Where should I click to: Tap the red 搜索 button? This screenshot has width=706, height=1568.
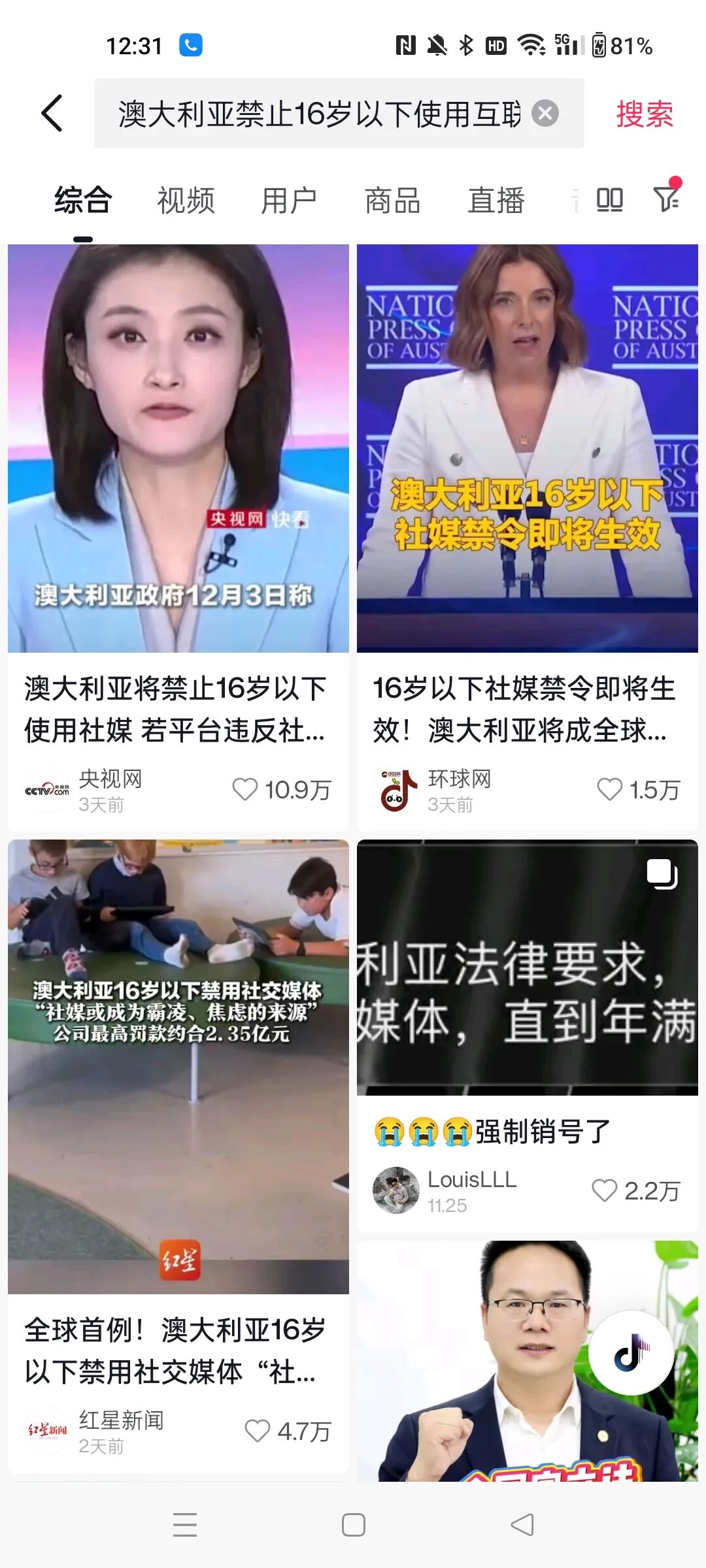[645, 114]
